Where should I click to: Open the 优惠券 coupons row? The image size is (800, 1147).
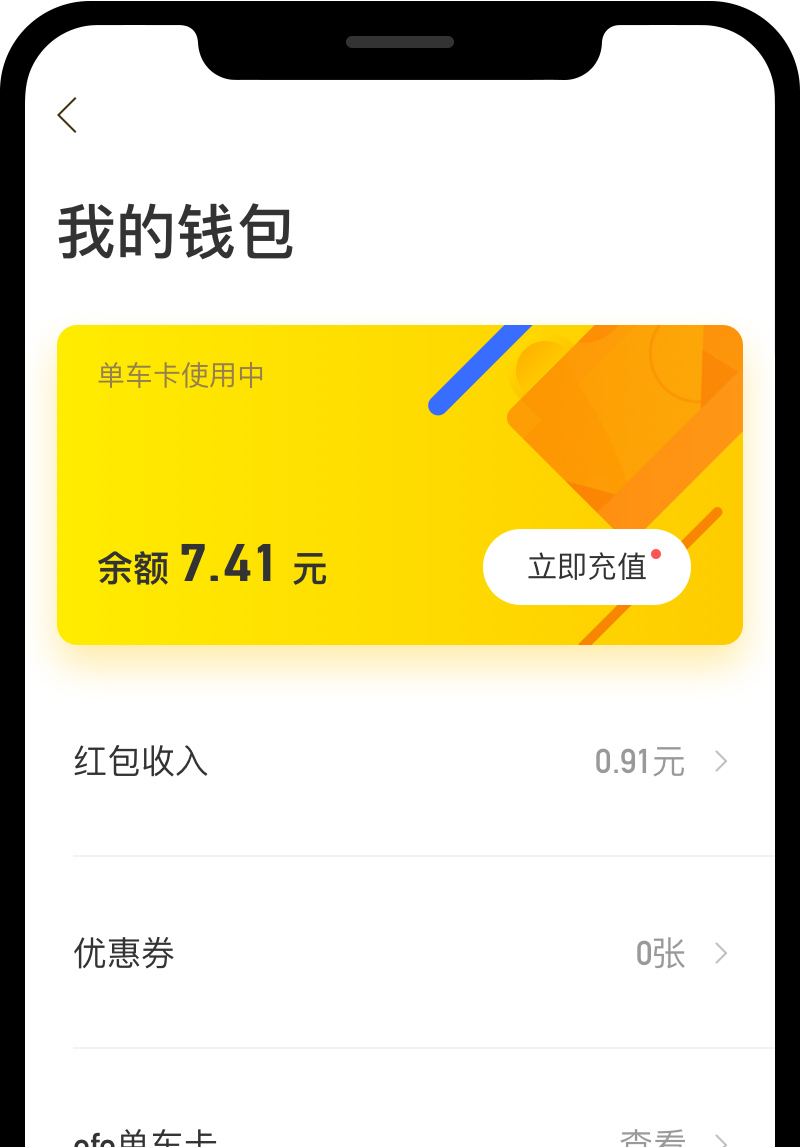pyautogui.click(x=400, y=953)
